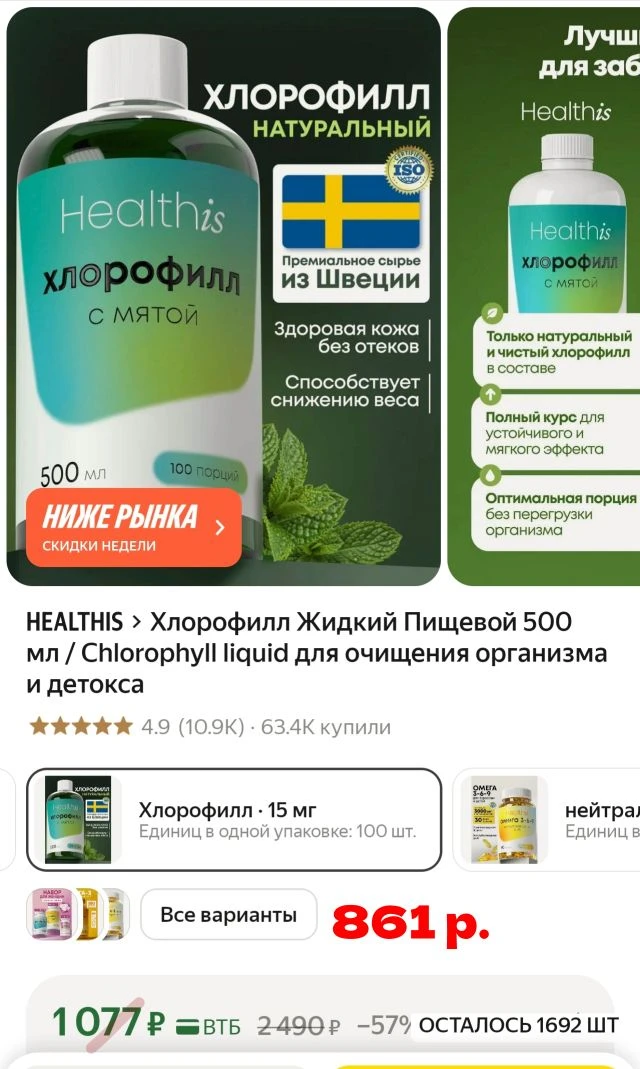Open the НИЖЕ РЫНКА weekly discounts badge
Image resolution: width=640 pixels, height=1069 pixels.
click(x=133, y=527)
